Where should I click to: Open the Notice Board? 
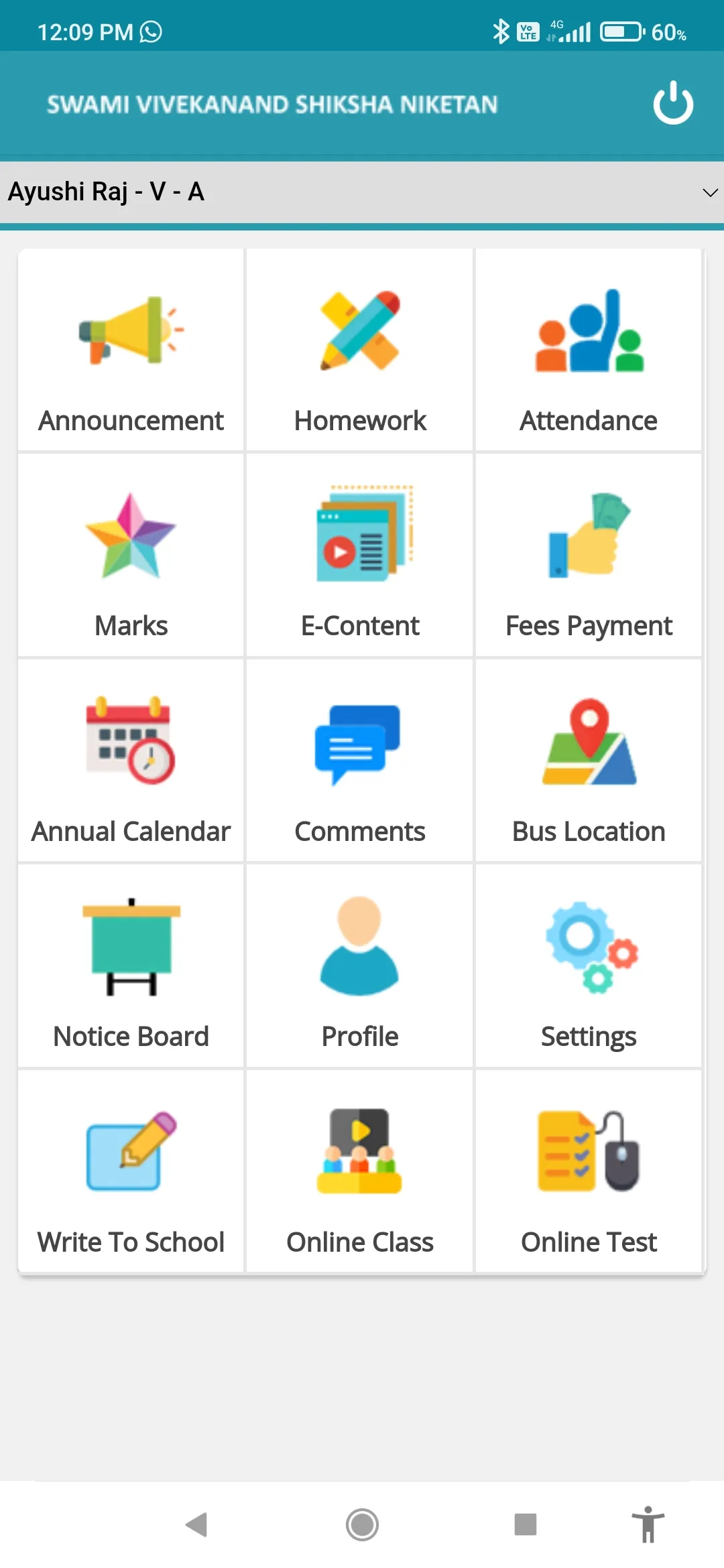131,966
